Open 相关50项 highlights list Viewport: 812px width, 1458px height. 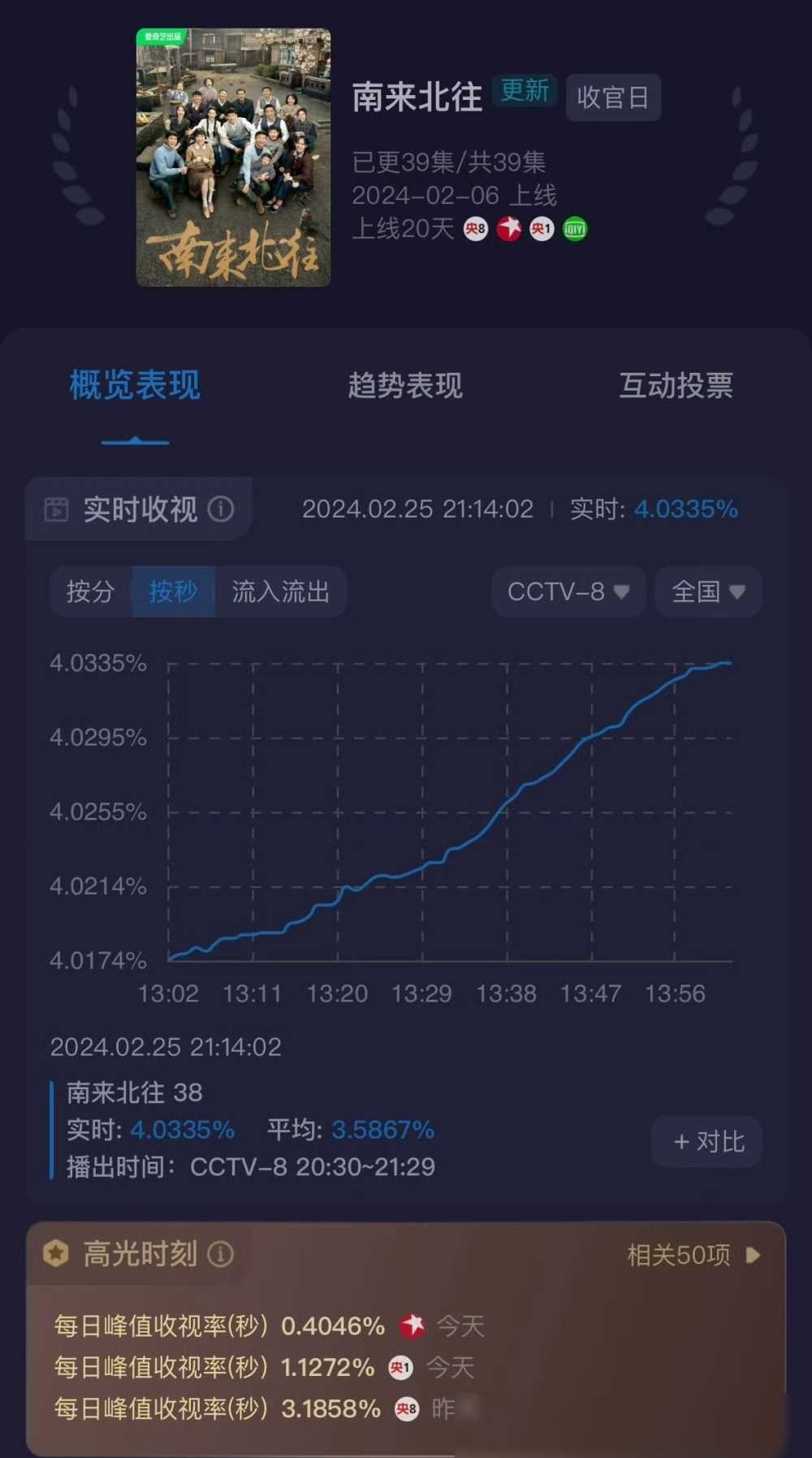[x=693, y=1256]
